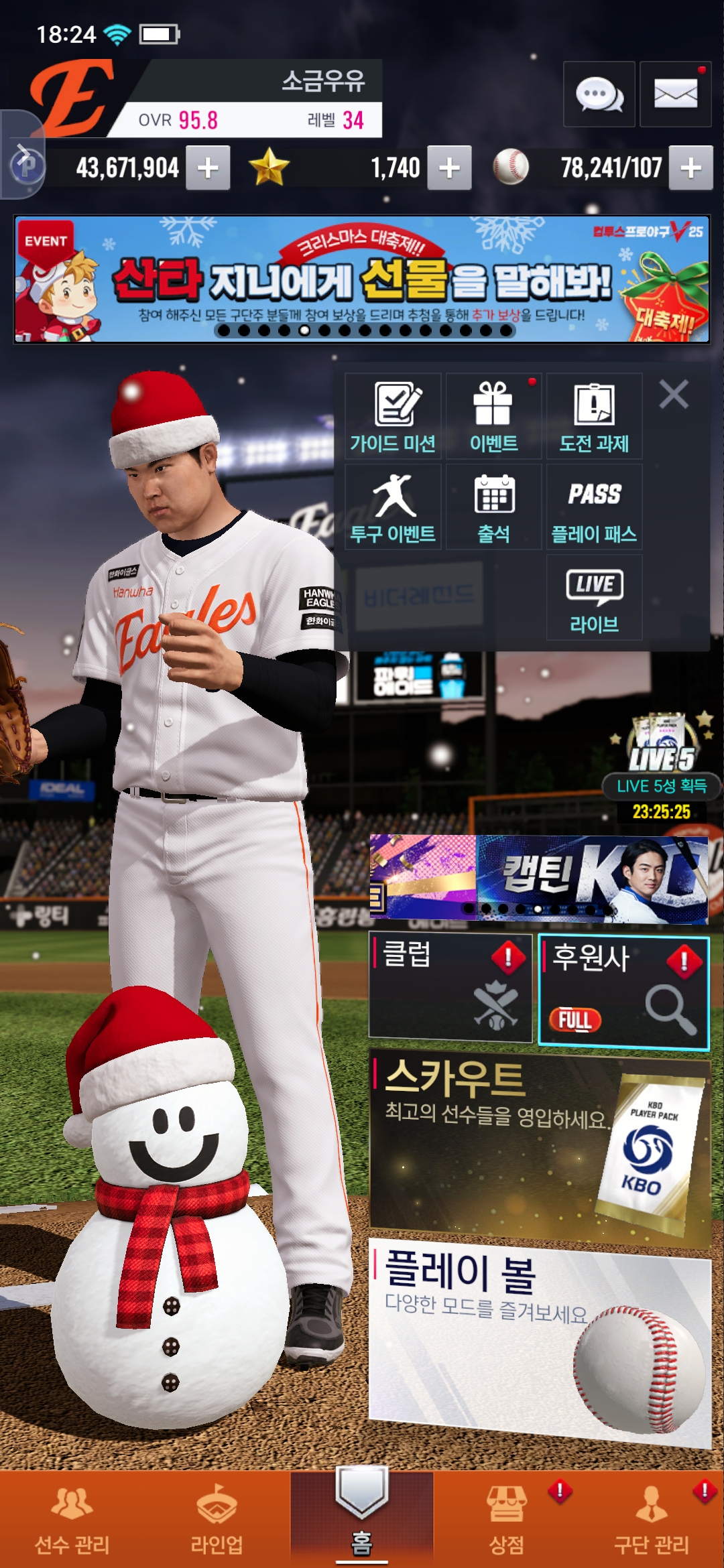The width and height of the screenshot is (724, 1568).
Task: Open the mailbox envelope icon
Action: point(675,94)
